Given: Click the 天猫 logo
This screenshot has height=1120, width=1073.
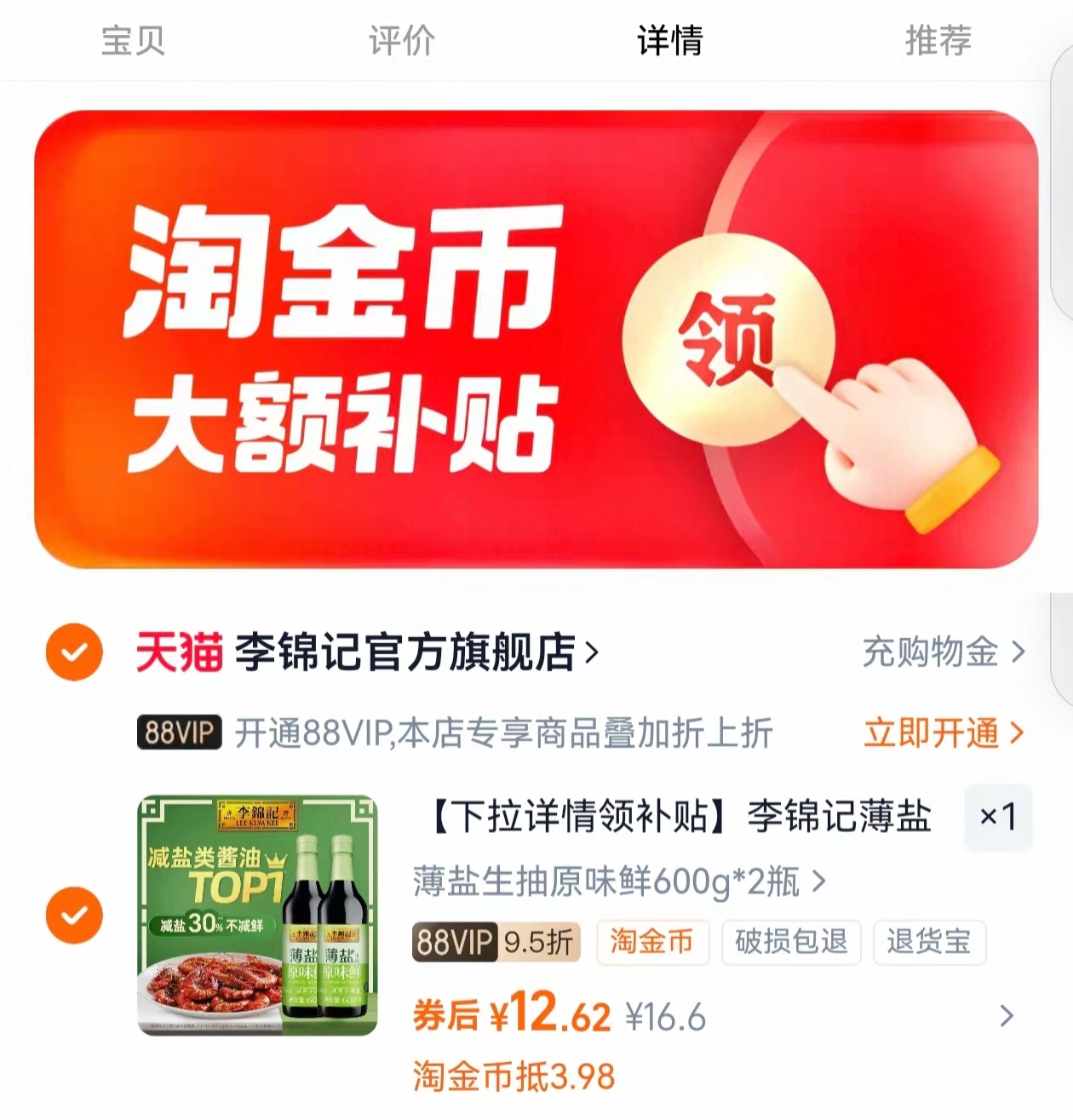Looking at the screenshot, I should [177, 652].
